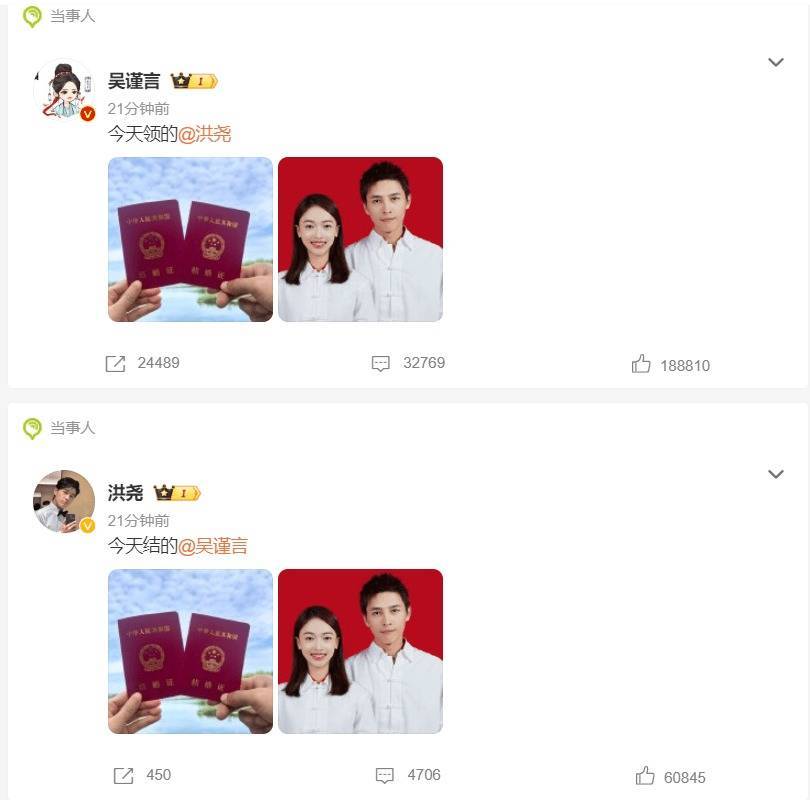Screen dimensions: 810x800
Task: Open 吴谨言's profile avatar
Action: 64,91
